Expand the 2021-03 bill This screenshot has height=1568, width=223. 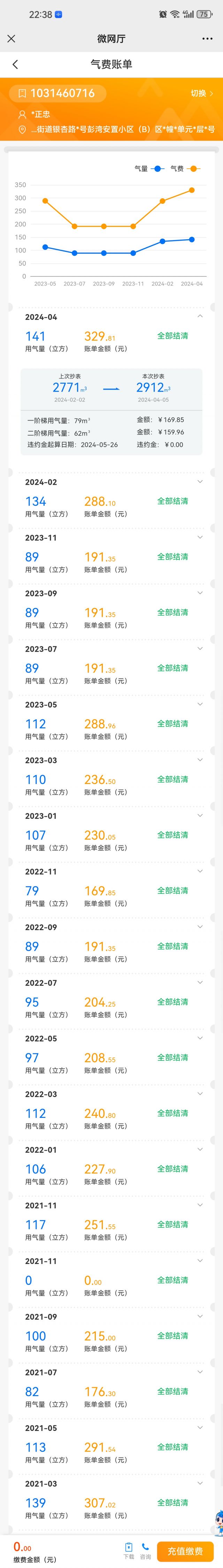pyautogui.click(x=200, y=1483)
